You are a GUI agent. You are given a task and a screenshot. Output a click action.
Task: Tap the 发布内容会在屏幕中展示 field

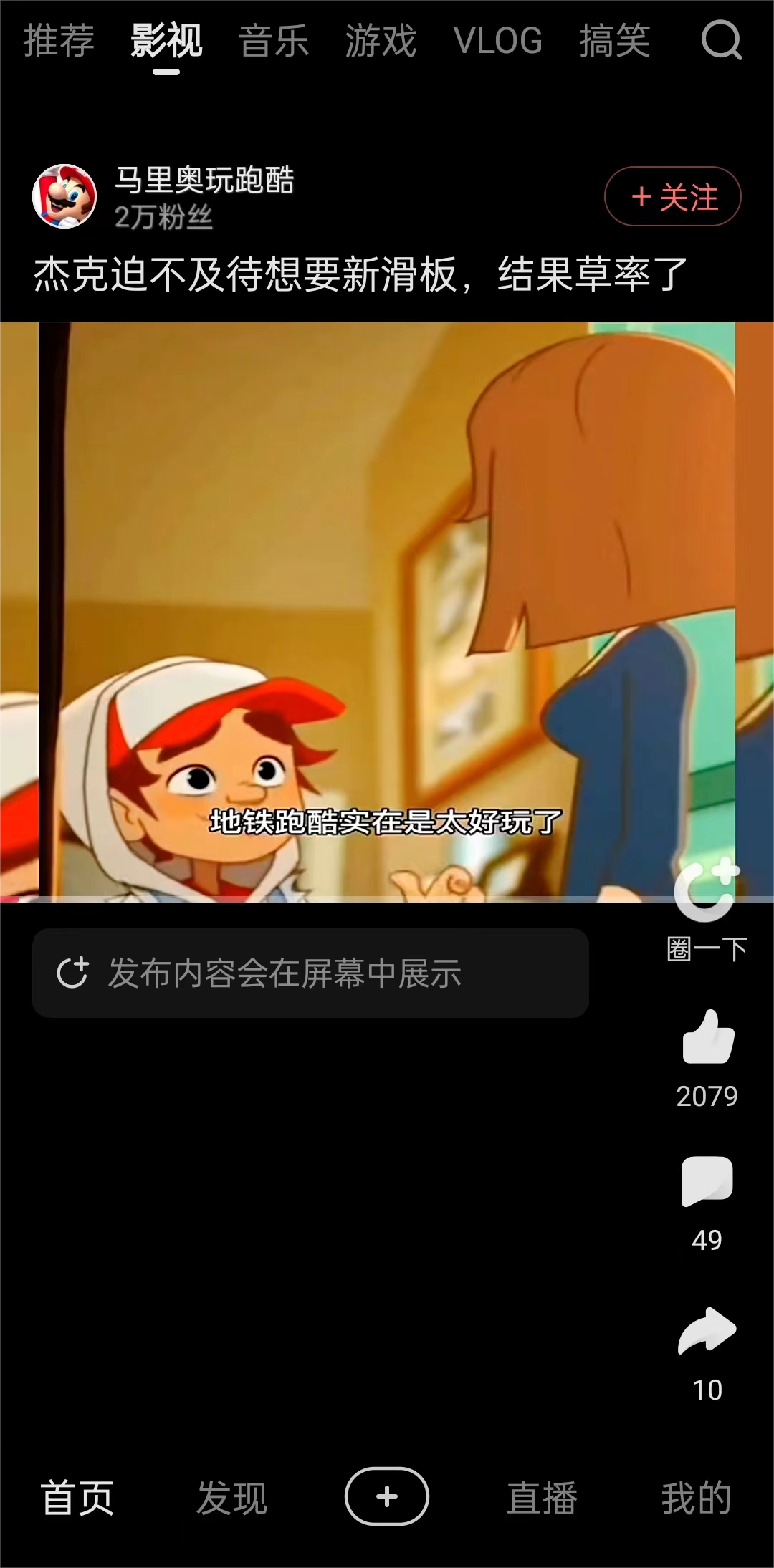click(x=310, y=973)
